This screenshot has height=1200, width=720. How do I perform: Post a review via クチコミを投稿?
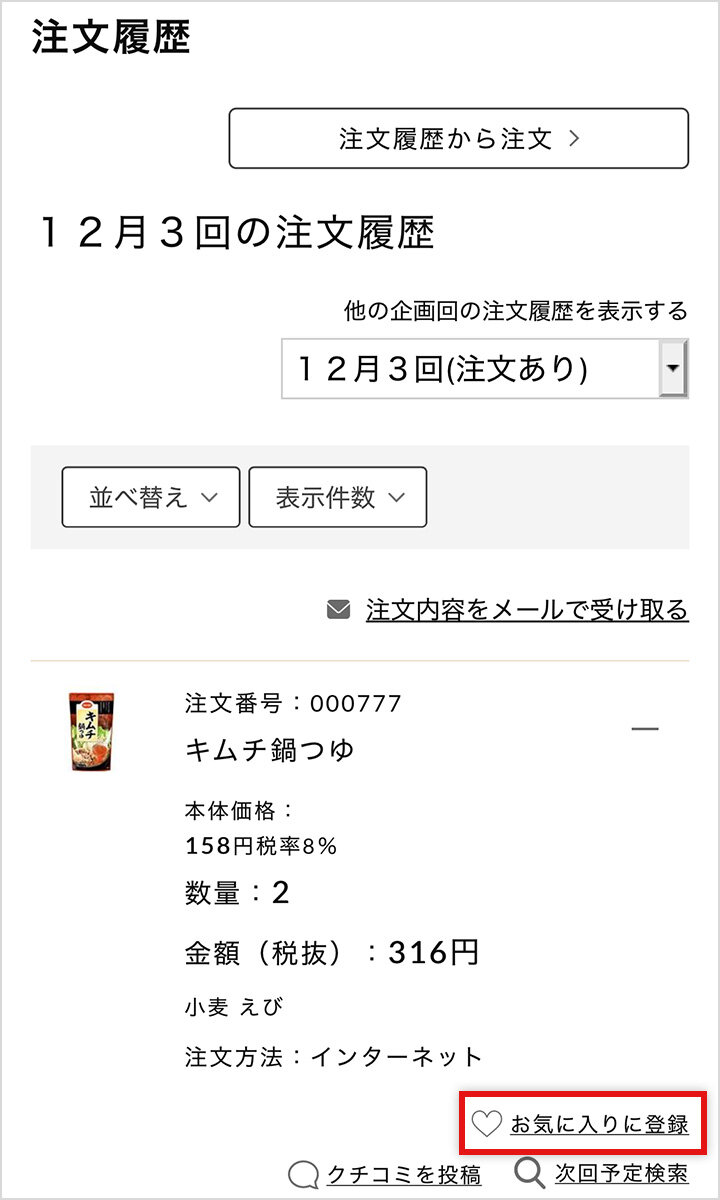385,1174
